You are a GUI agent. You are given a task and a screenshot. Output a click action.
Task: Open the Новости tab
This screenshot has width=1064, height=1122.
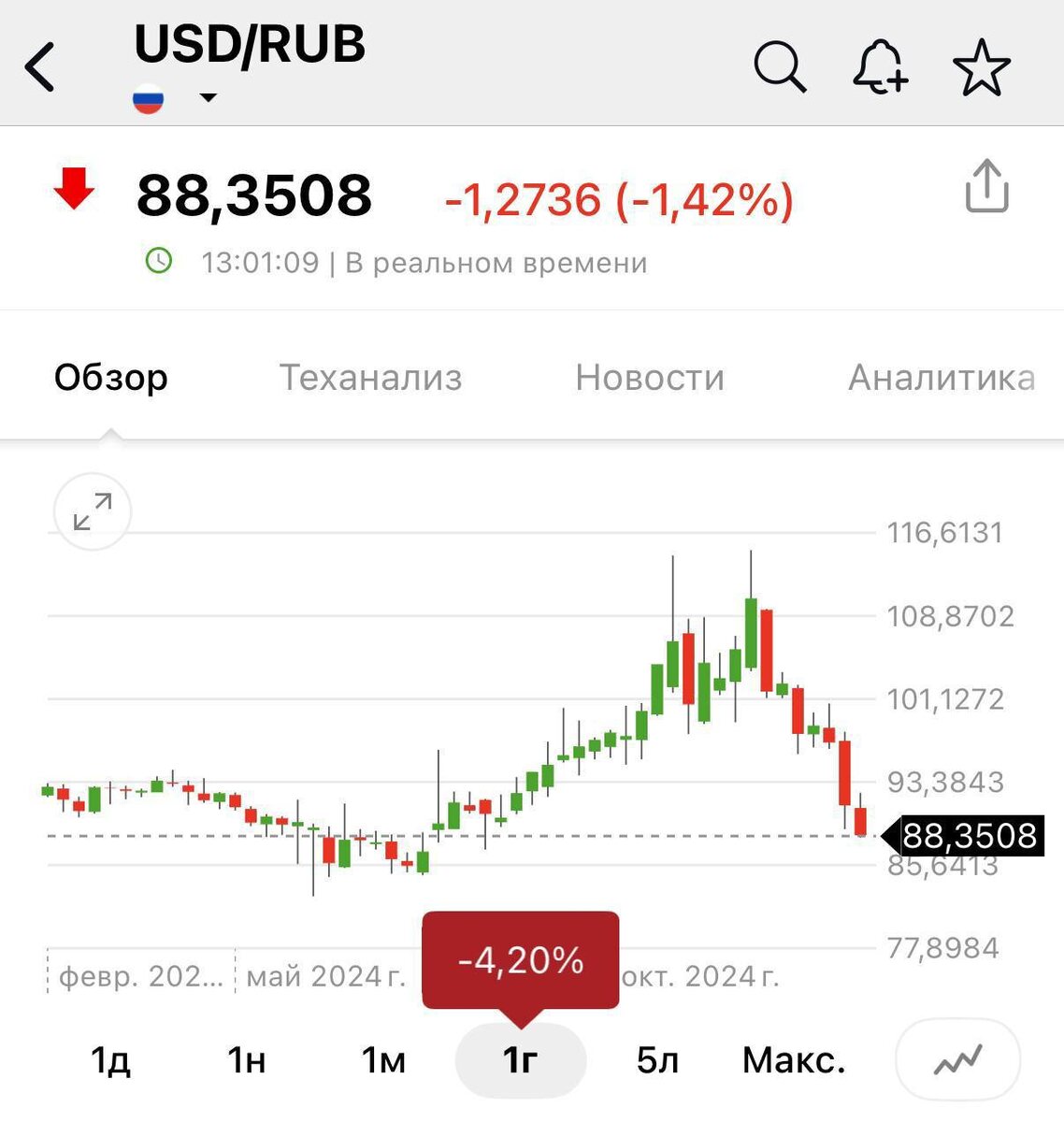pyautogui.click(x=650, y=377)
